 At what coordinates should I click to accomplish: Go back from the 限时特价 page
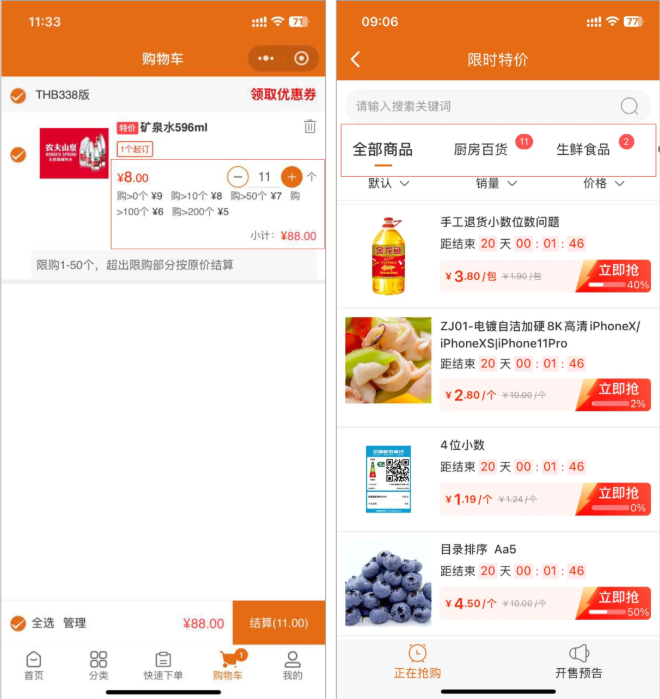355,60
